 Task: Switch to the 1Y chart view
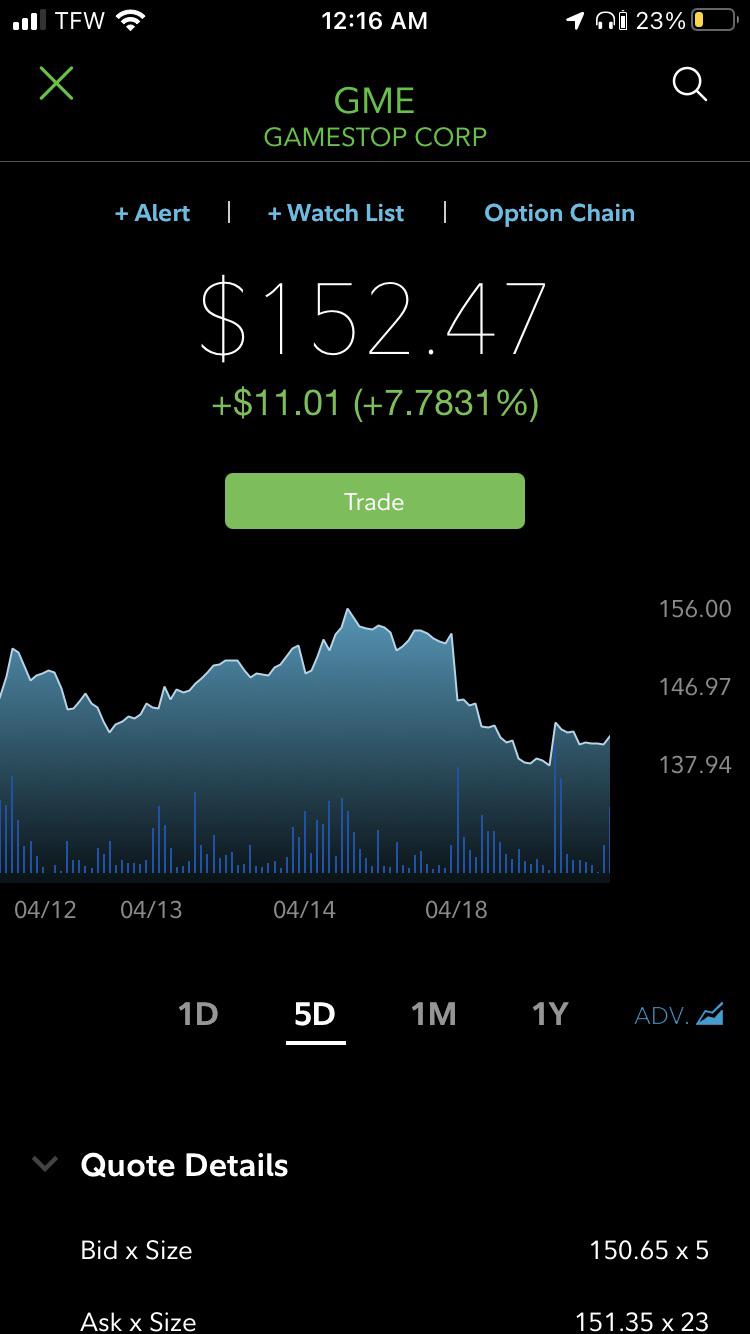click(550, 1014)
